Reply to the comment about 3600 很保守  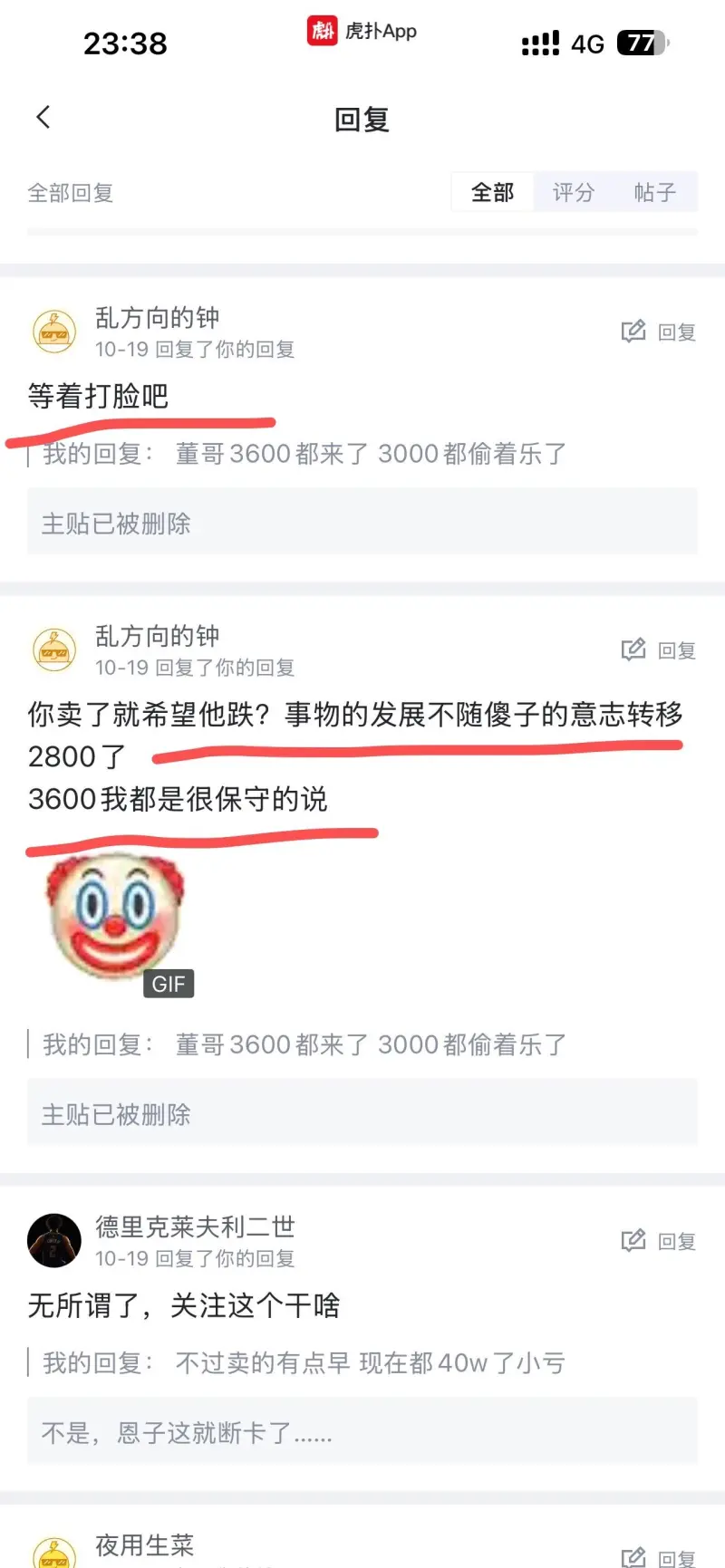[659, 650]
